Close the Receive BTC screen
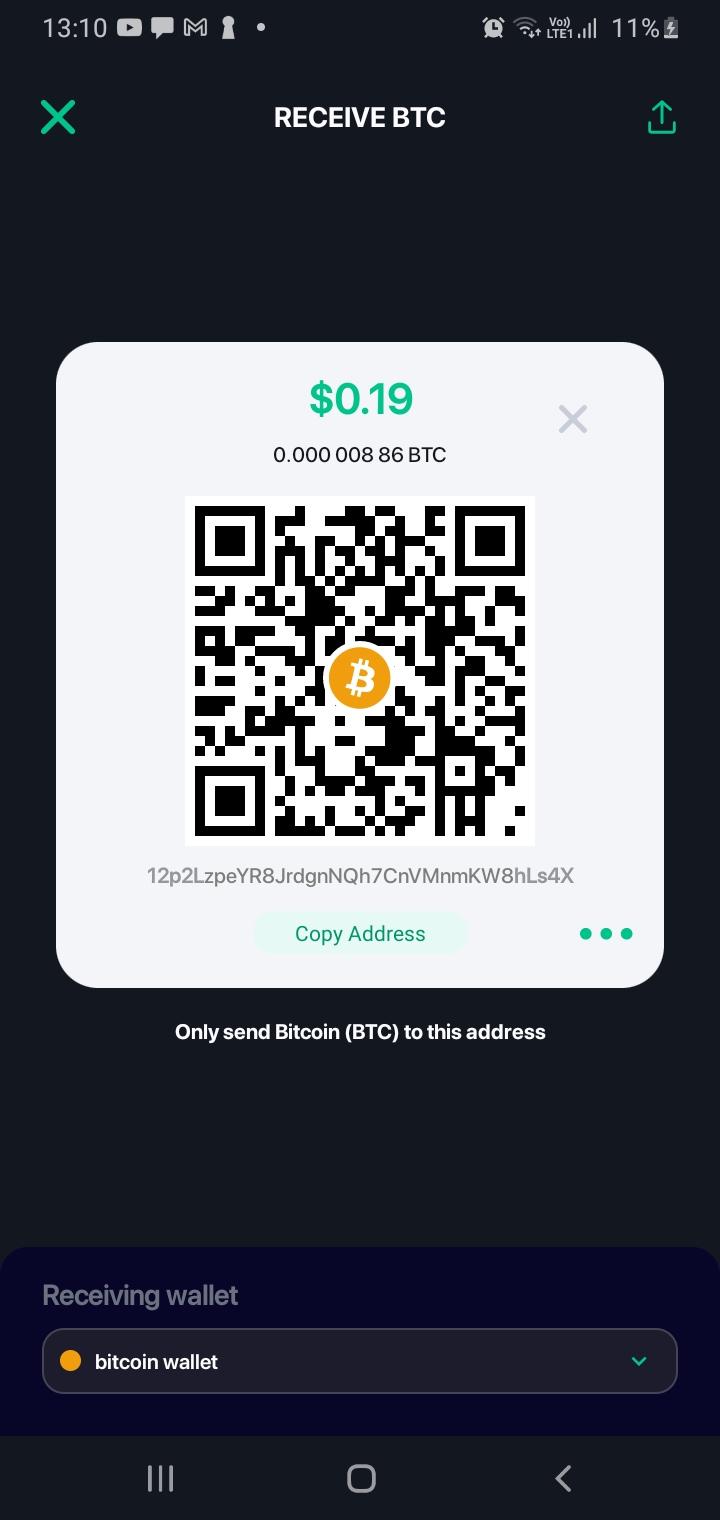The image size is (720, 1520). click(58, 117)
